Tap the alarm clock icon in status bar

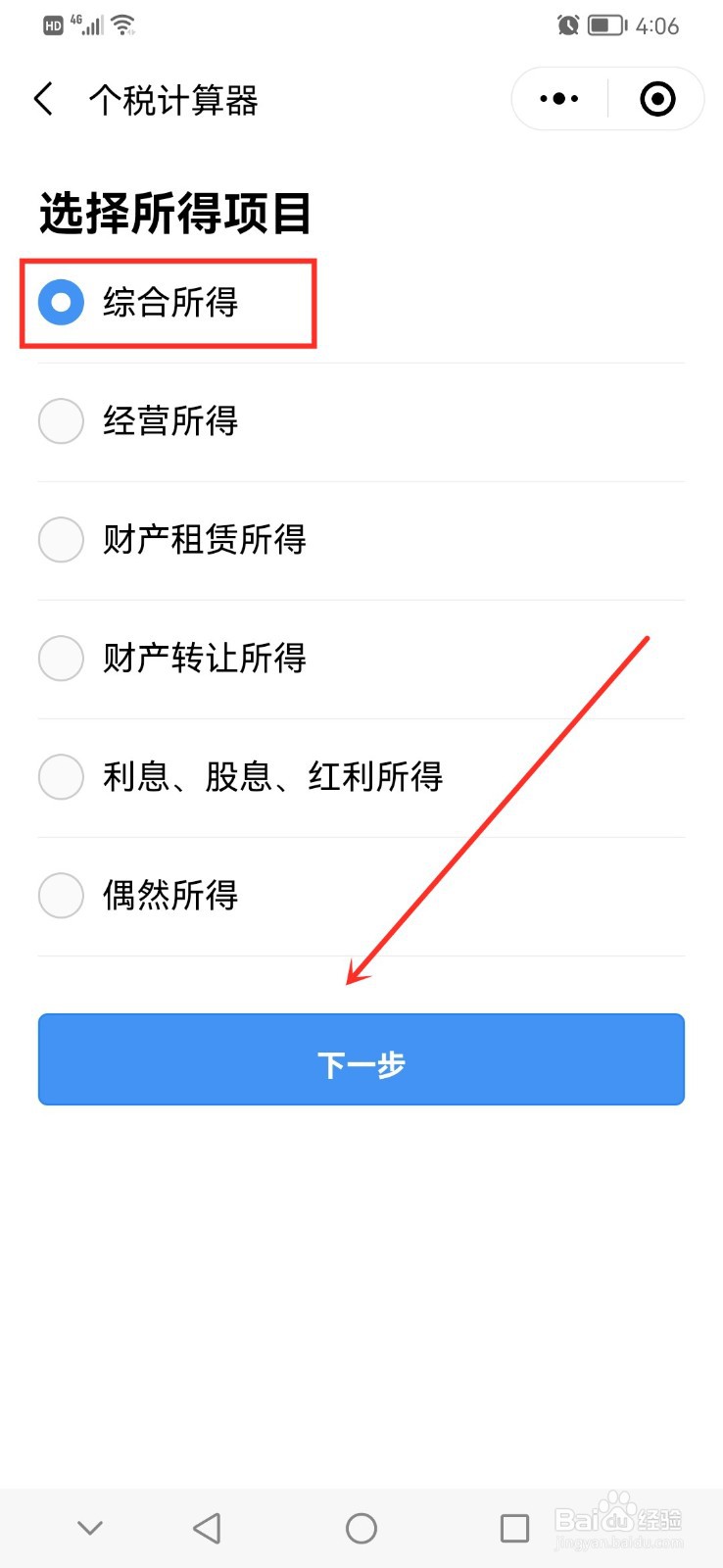coord(567,24)
